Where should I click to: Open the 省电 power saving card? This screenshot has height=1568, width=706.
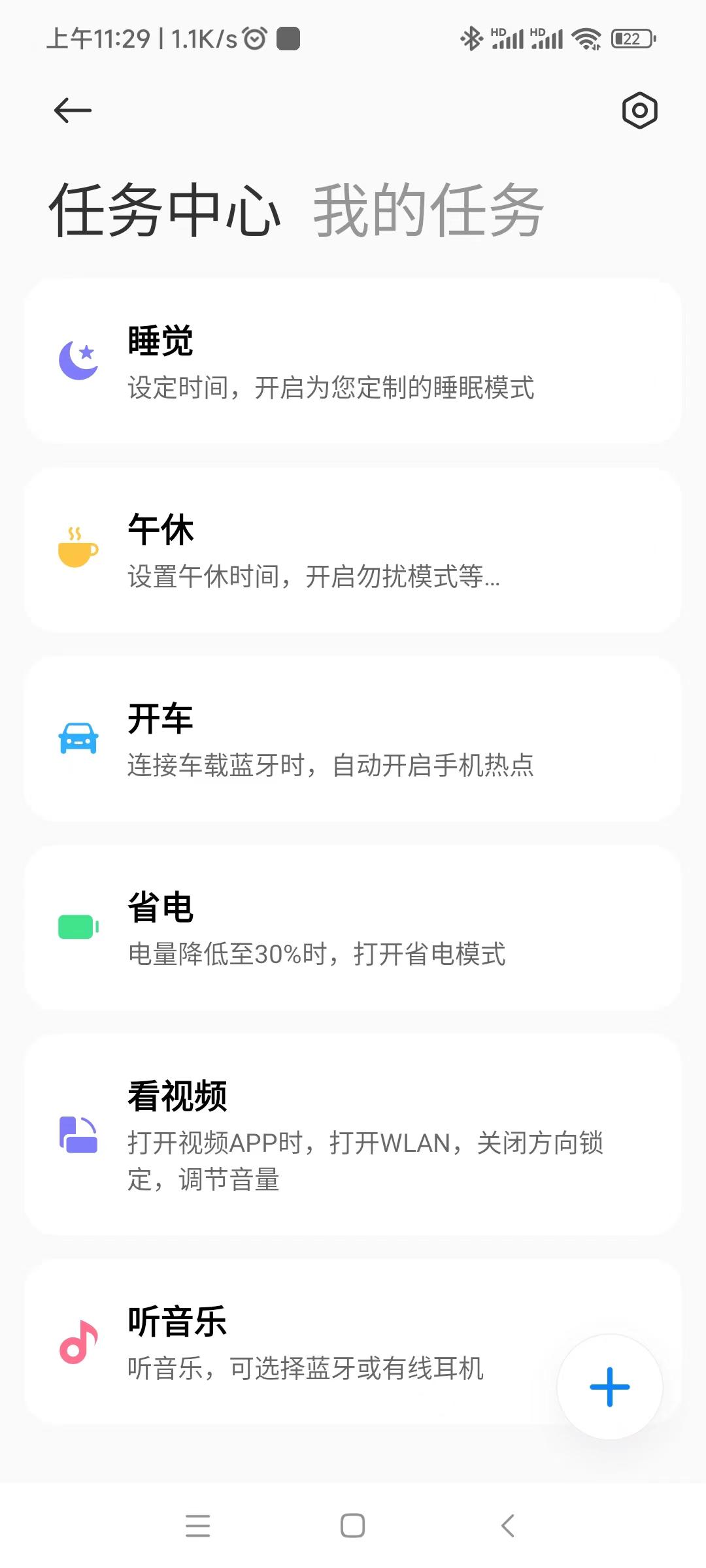(353, 928)
